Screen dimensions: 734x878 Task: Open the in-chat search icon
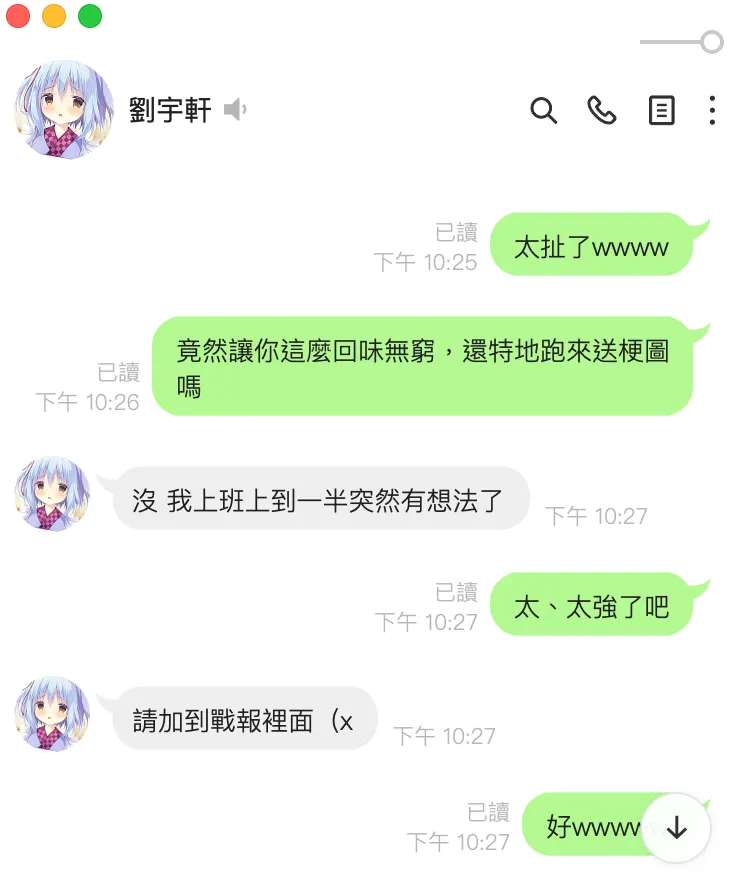coord(545,112)
